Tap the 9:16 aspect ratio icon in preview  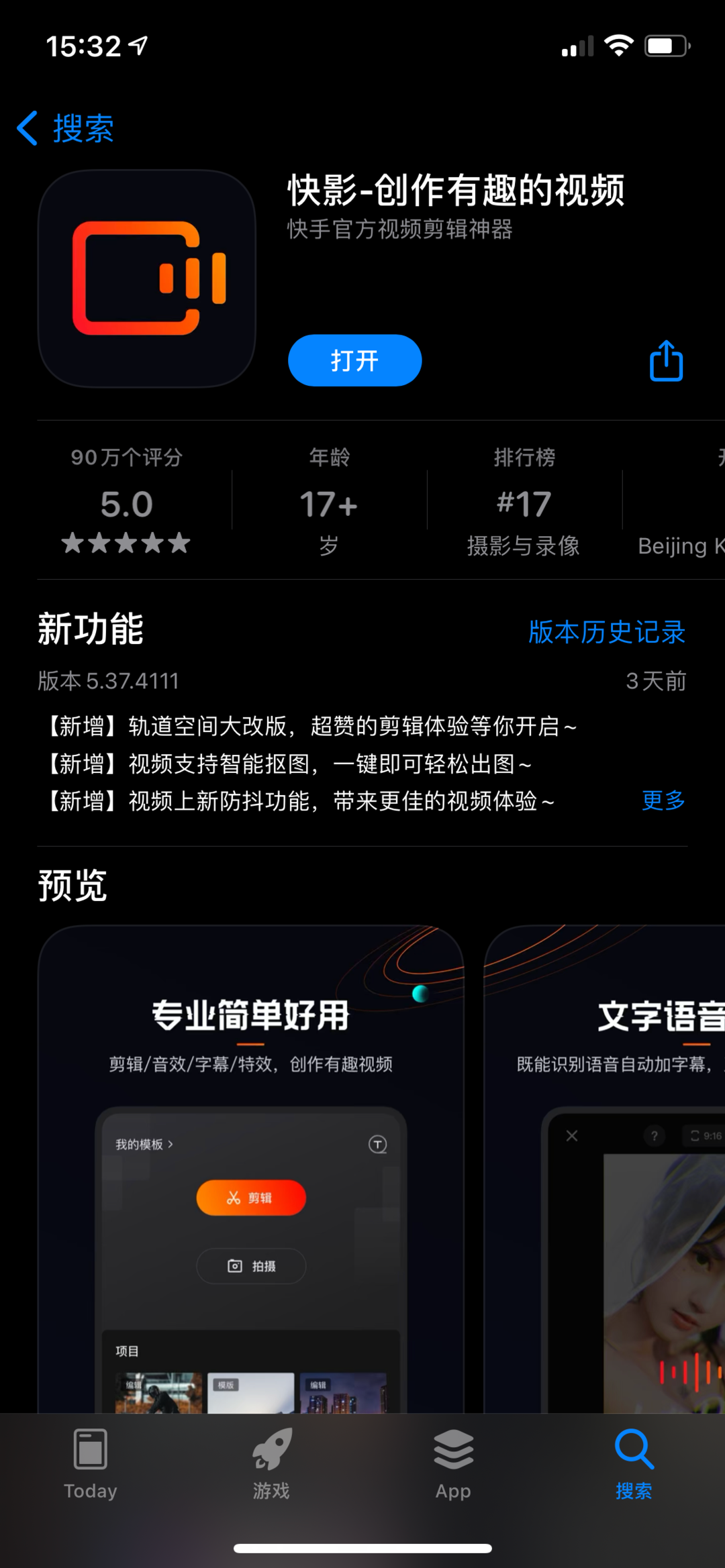[695, 1136]
